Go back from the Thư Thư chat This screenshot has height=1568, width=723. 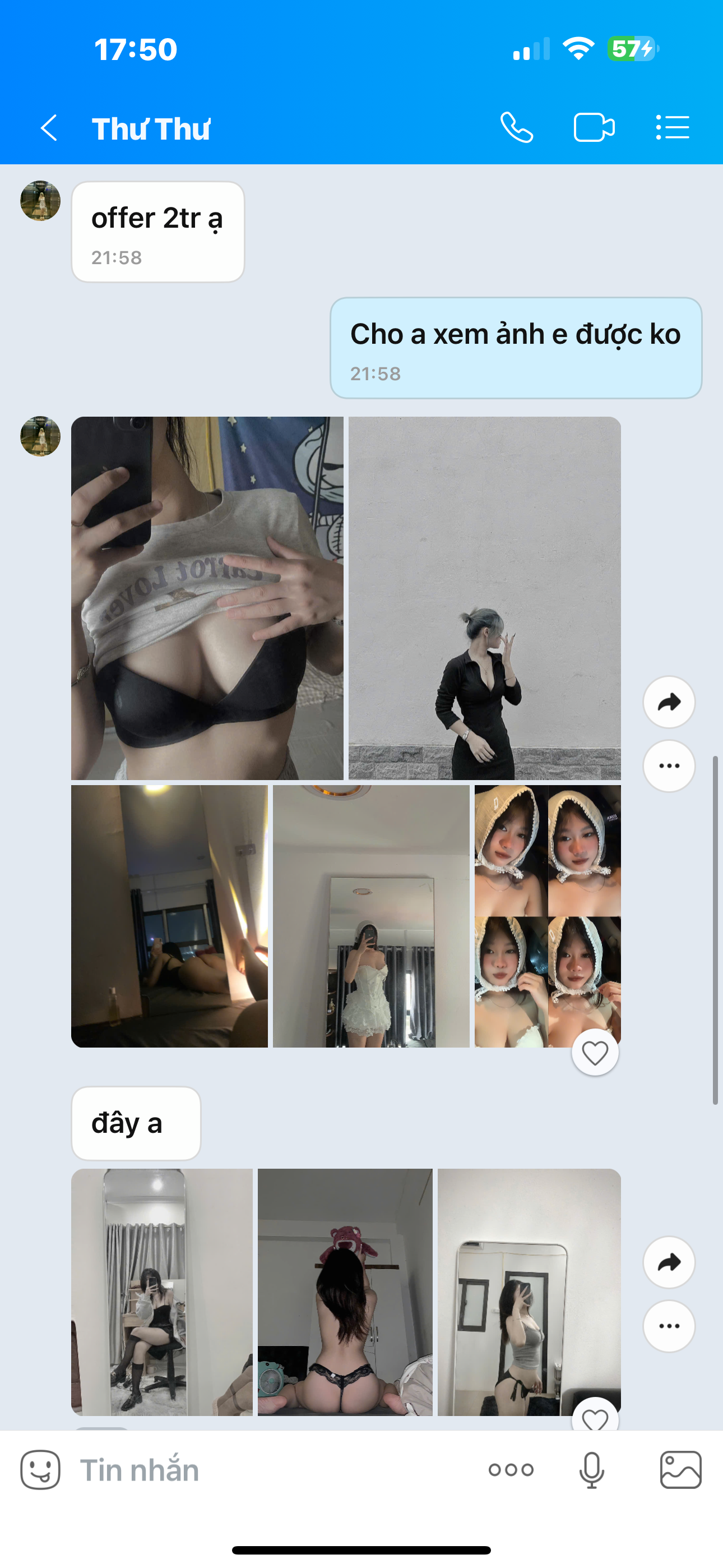49,128
